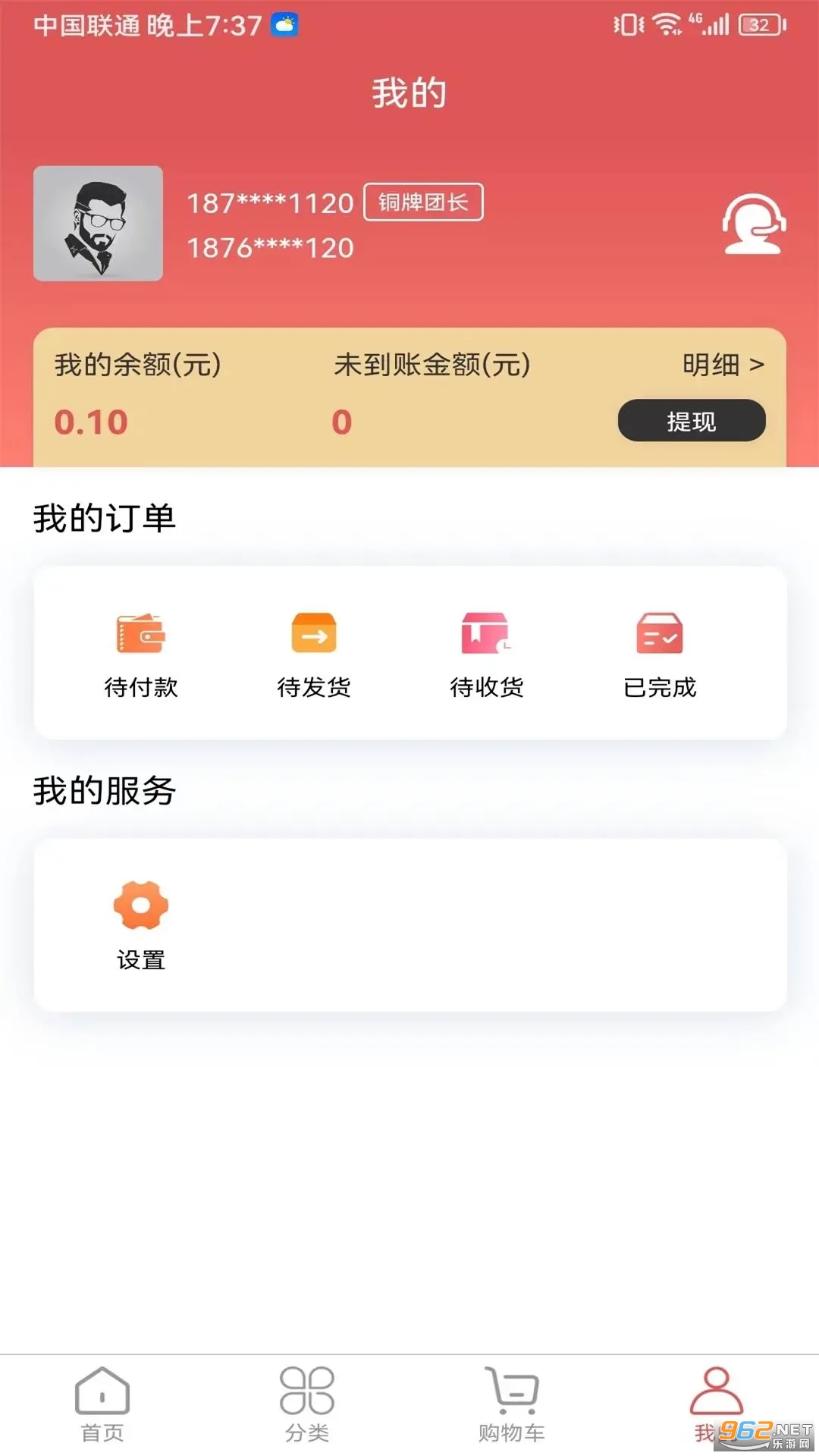Show 已完成 completed orders
Image resolution: width=819 pixels, height=1456 pixels.
pyautogui.click(x=659, y=654)
